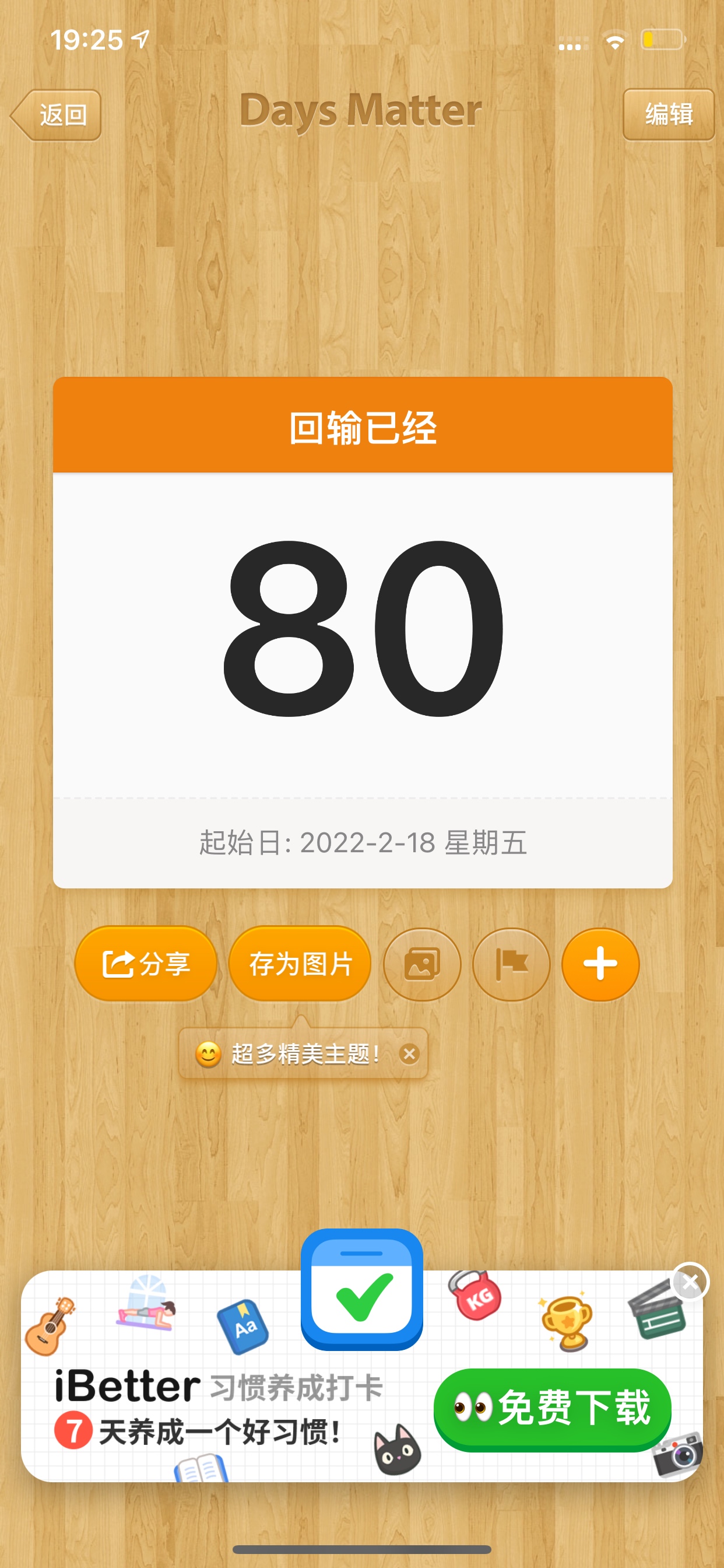The width and height of the screenshot is (724, 1568).
Task: Close the iBetter ad banner
Action: coord(690,1282)
